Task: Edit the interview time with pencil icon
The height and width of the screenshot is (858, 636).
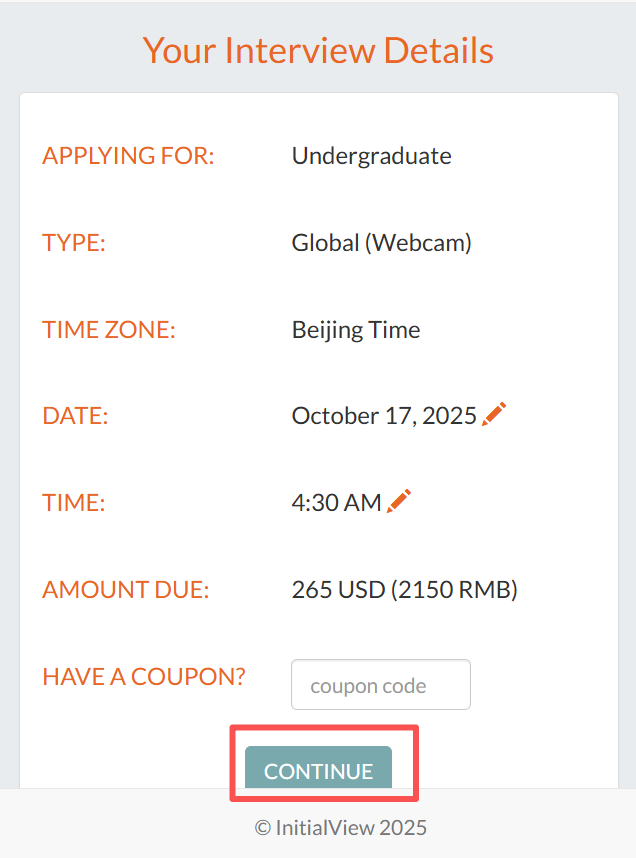Action: (399, 501)
